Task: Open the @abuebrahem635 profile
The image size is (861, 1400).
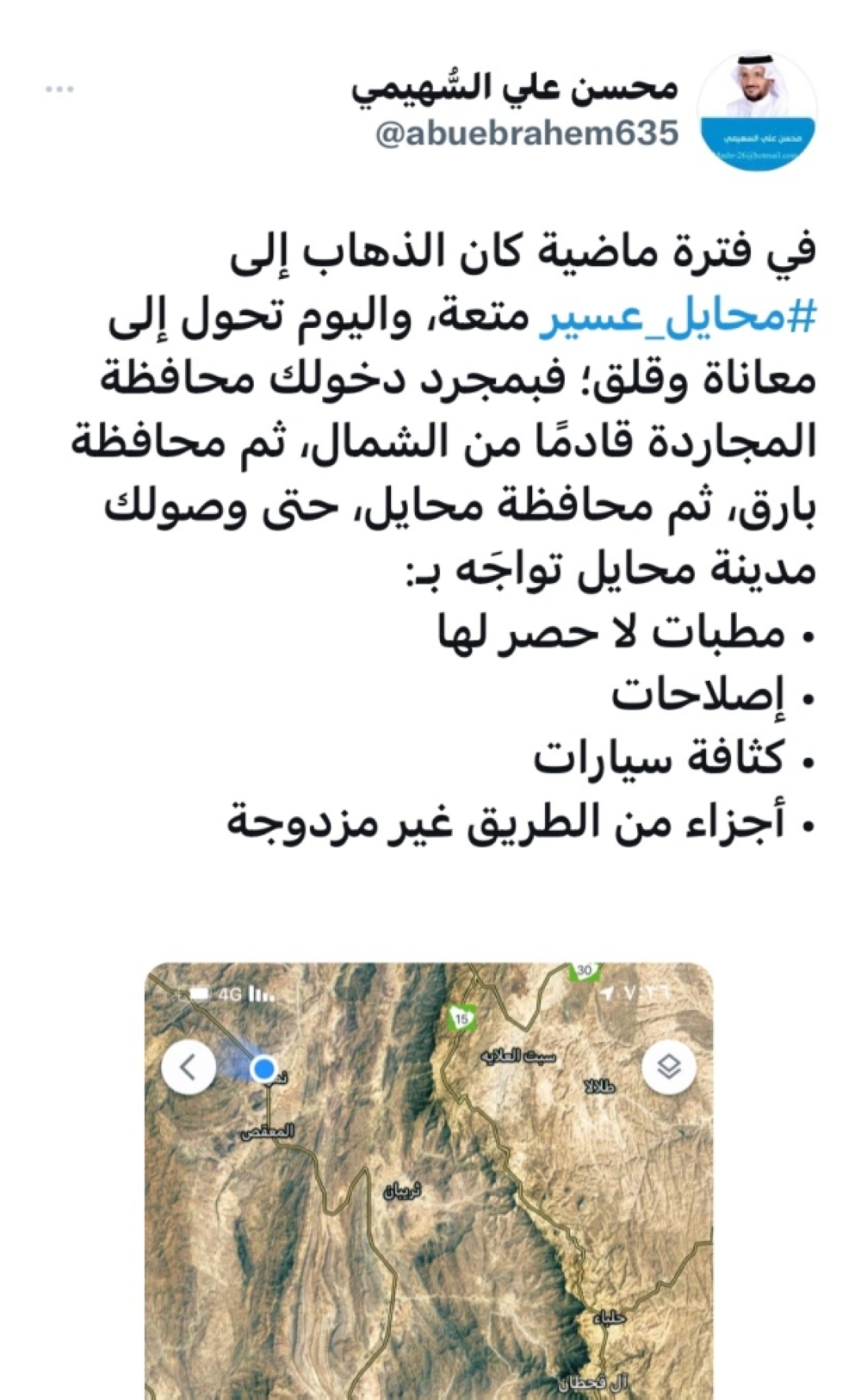Action: (527, 134)
